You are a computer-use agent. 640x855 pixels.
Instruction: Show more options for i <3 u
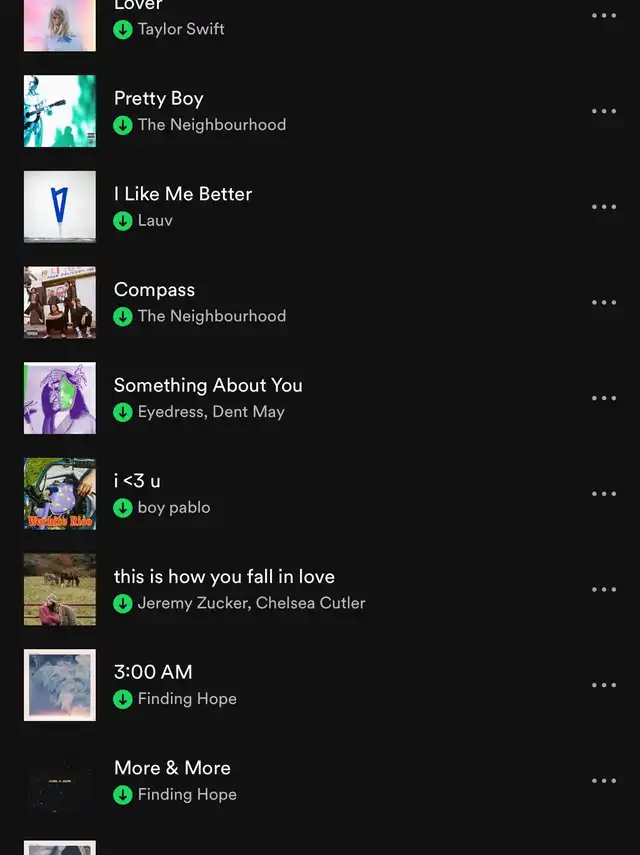click(604, 494)
